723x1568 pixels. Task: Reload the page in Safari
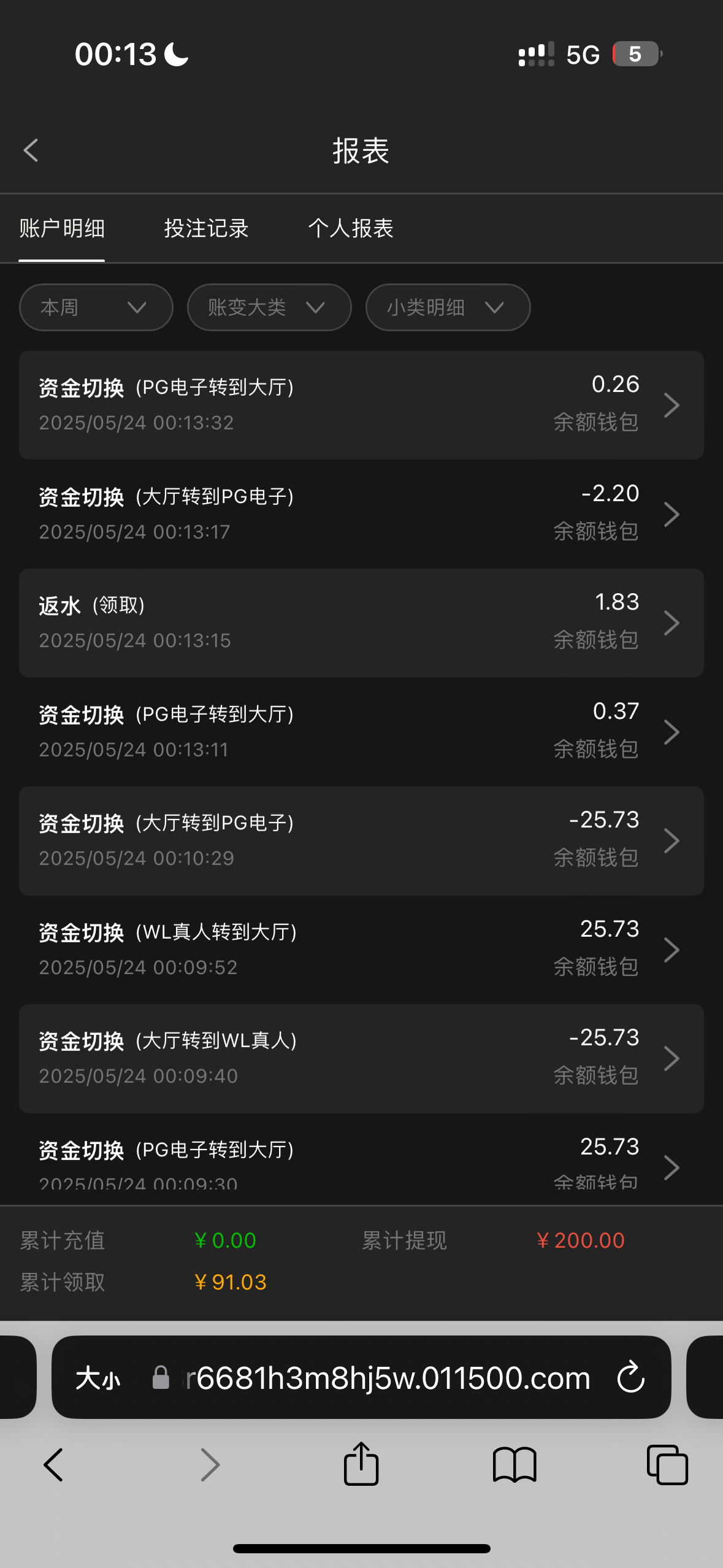point(630,1378)
